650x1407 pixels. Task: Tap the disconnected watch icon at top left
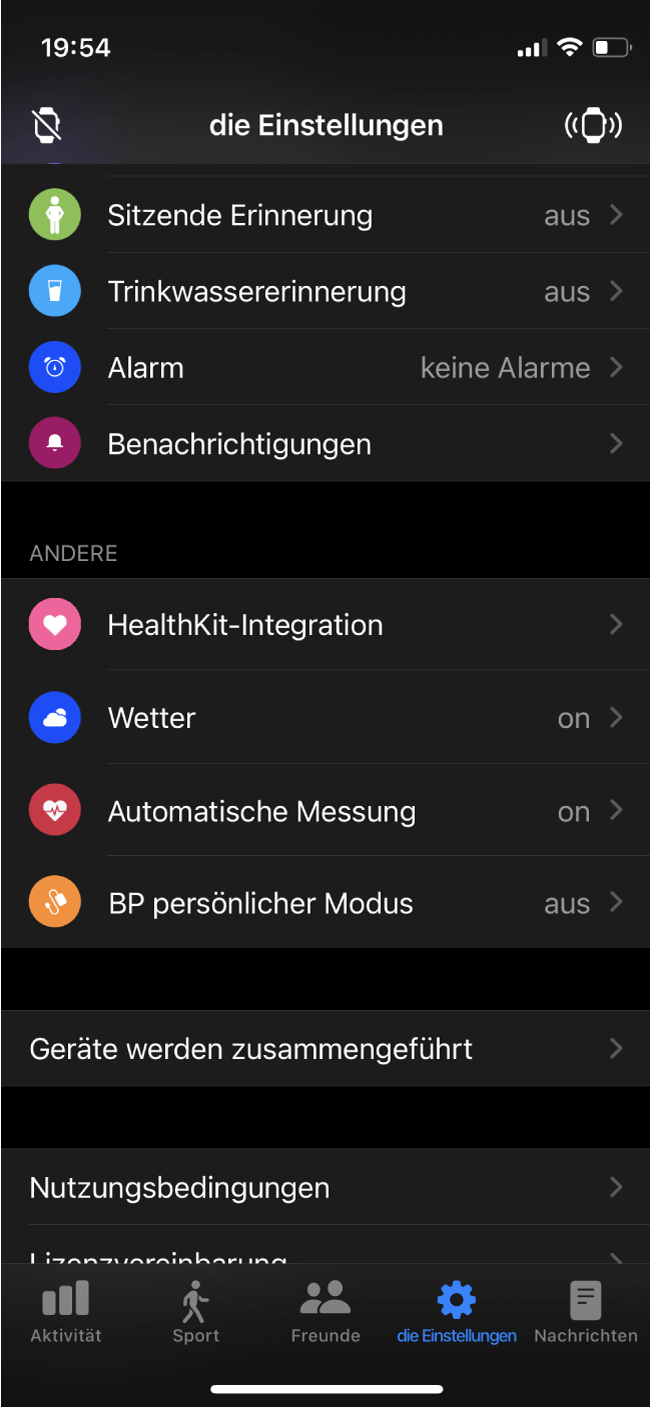(46, 126)
